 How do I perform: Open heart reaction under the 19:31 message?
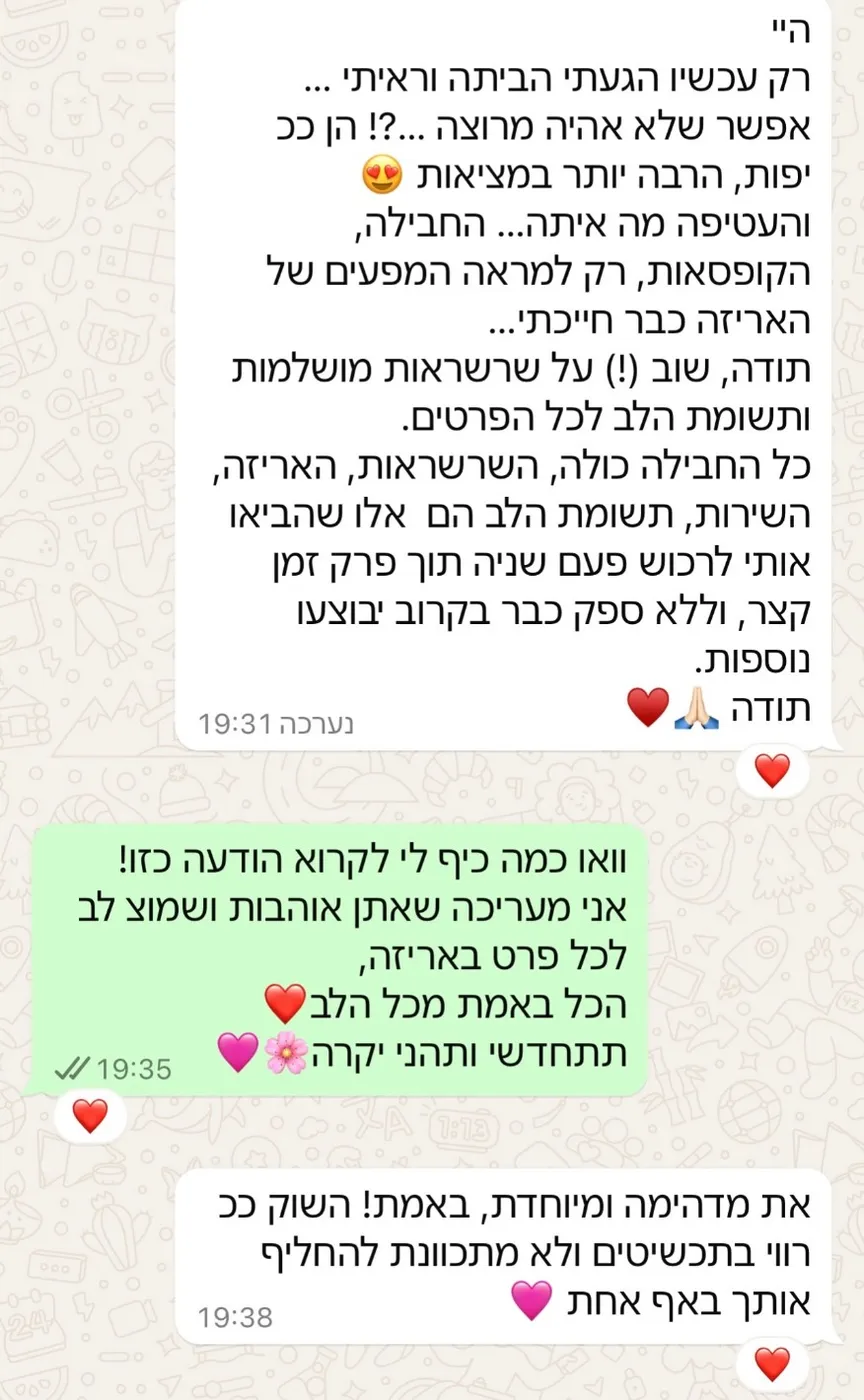(x=771, y=770)
